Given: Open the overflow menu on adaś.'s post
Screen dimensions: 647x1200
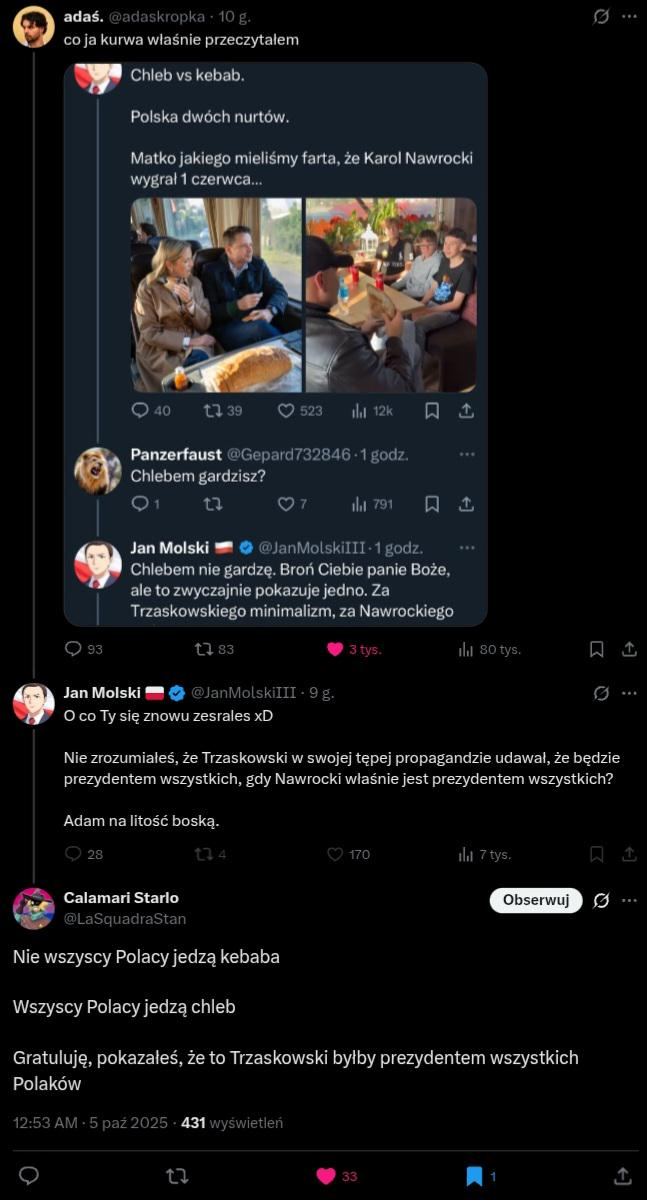Looking at the screenshot, I should pyautogui.click(x=629, y=17).
